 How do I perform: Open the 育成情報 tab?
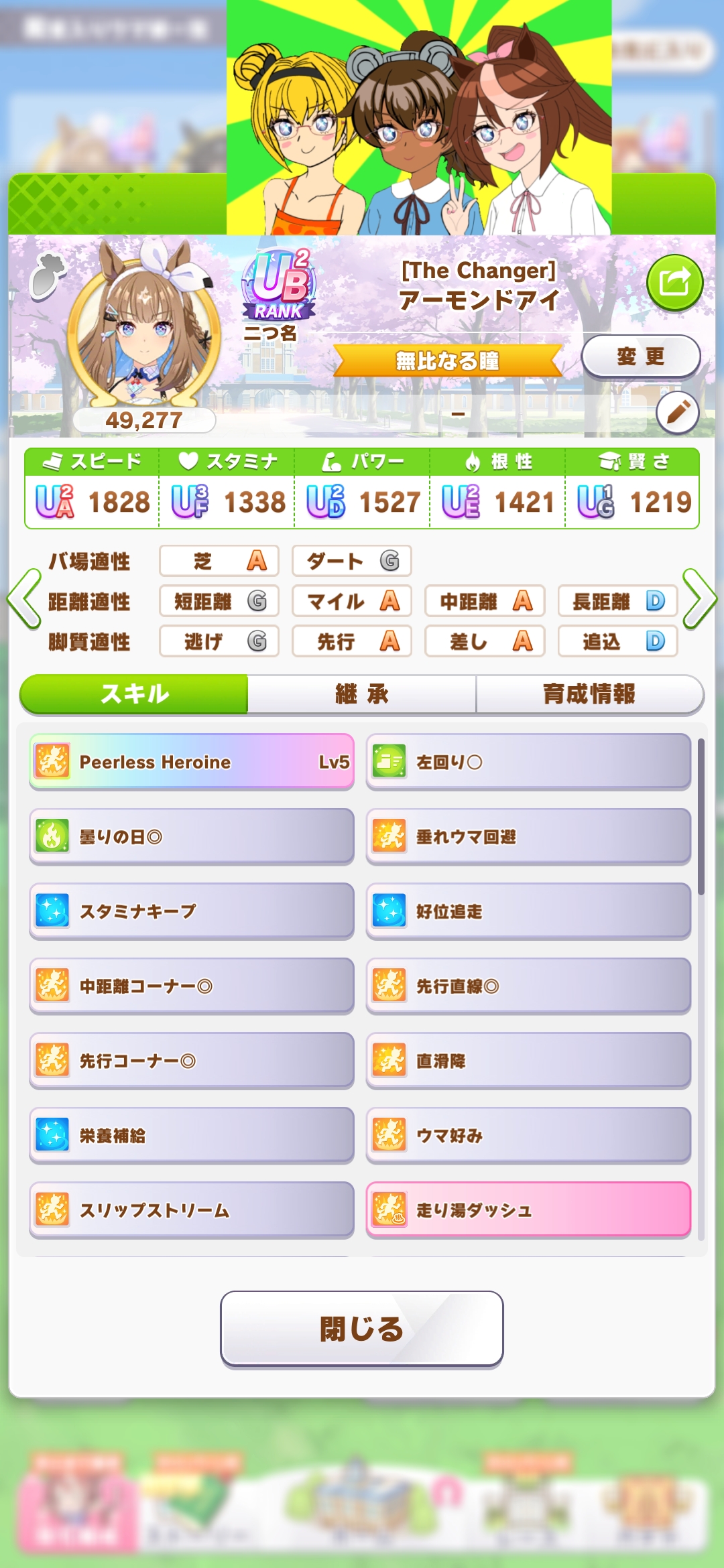tap(589, 694)
